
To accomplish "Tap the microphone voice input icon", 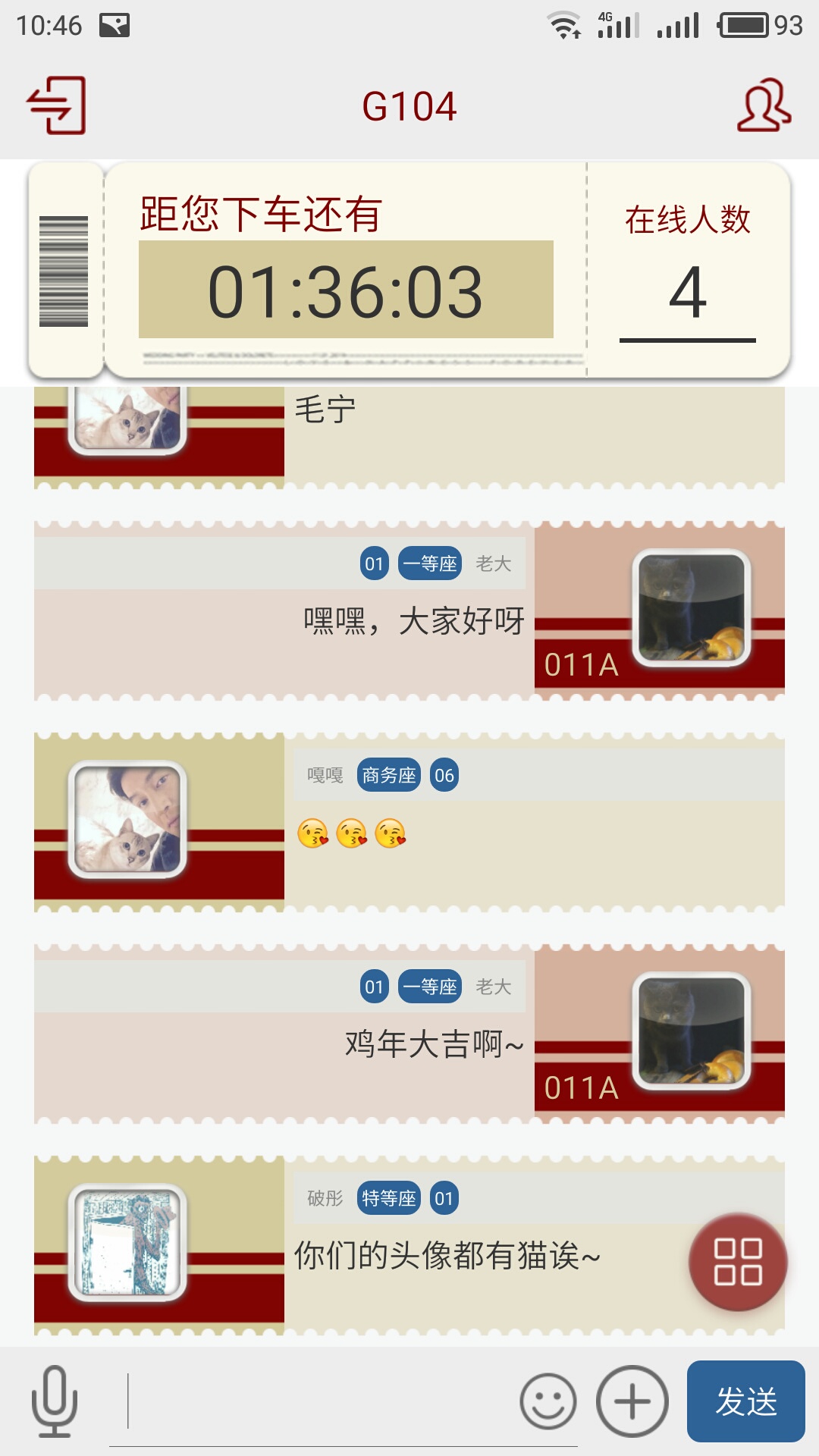I will tap(55, 1401).
